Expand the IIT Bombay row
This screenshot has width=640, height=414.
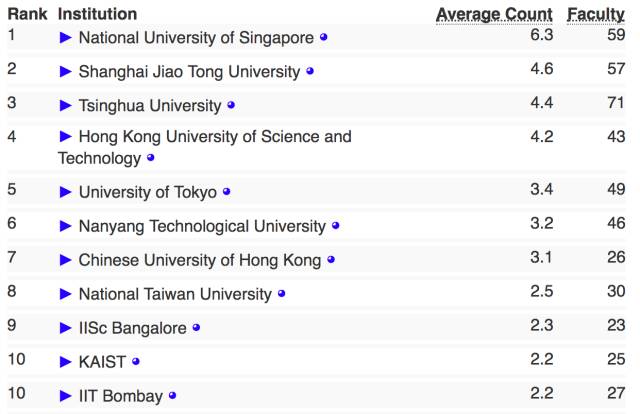[66, 396]
